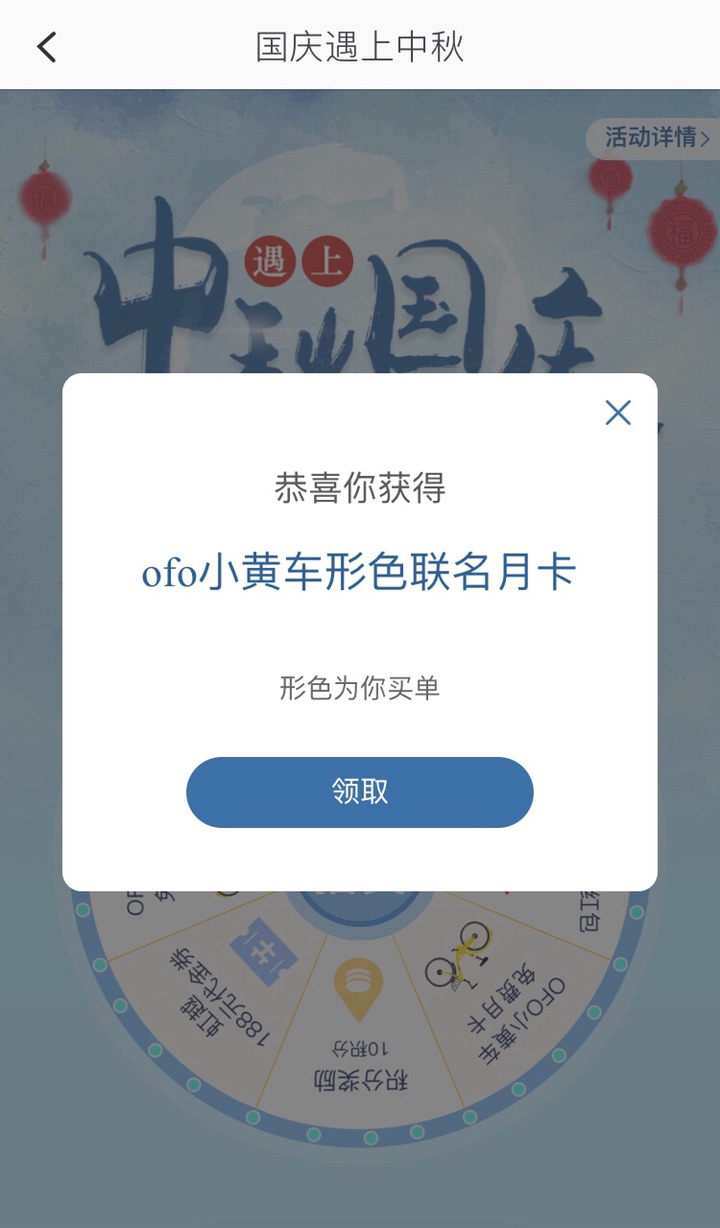Close the prize dialog
Image resolution: width=720 pixels, height=1228 pixels.
[x=618, y=412]
